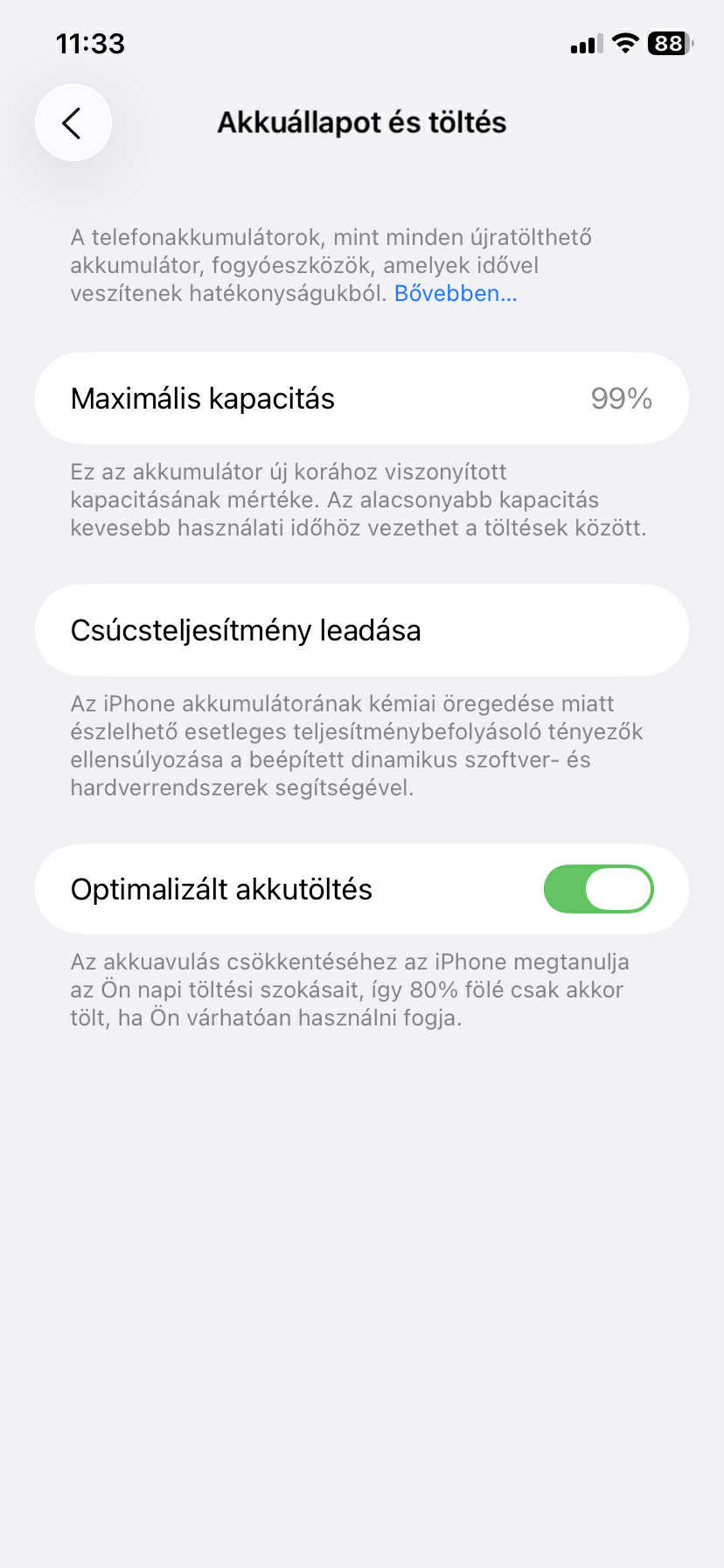The image size is (724, 1568).
Task: Turn off Optimalizált akkutöltés switch
Action: (x=598, y=889)
